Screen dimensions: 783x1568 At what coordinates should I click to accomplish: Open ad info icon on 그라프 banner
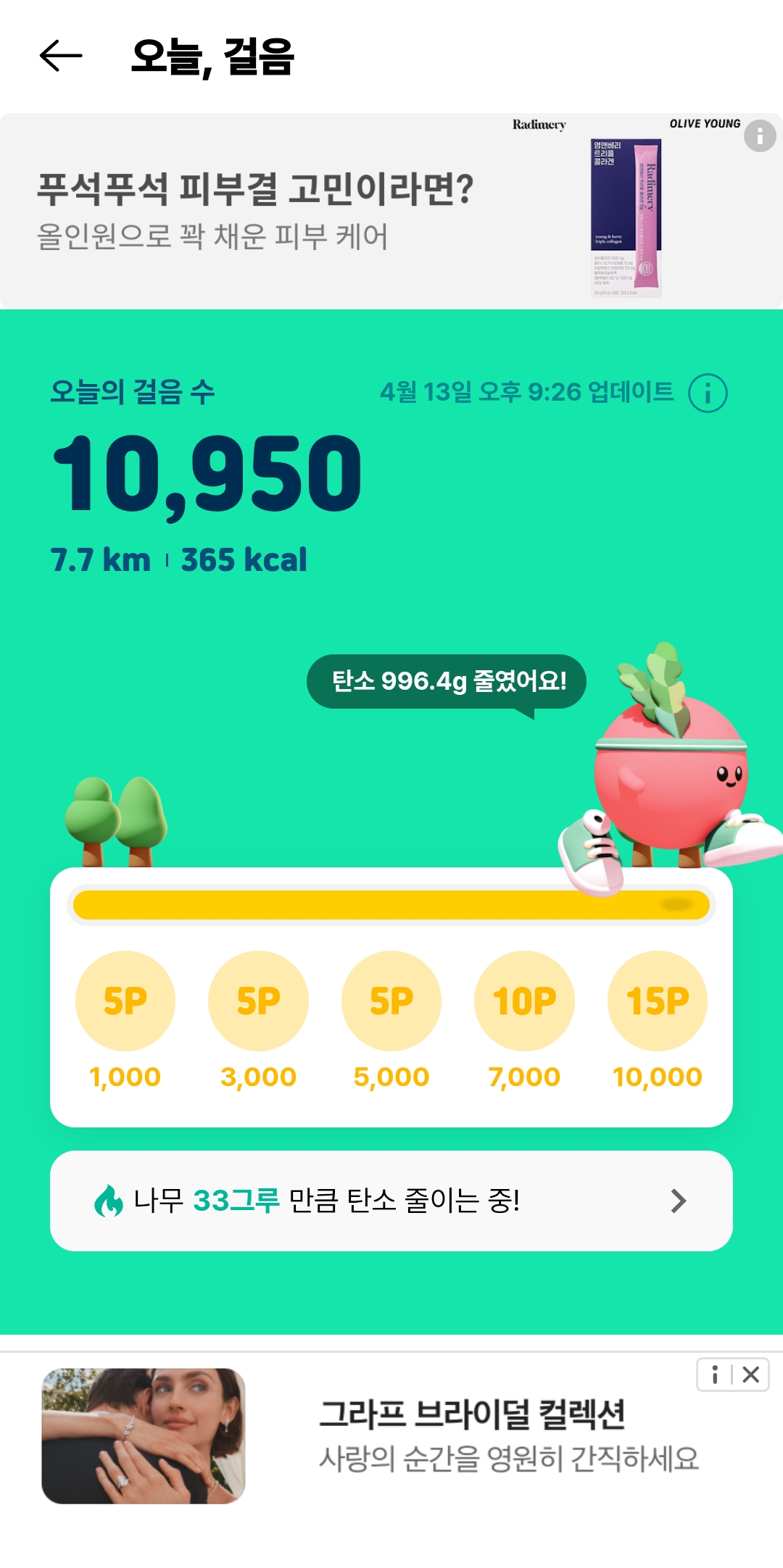tap(715, 1375)
